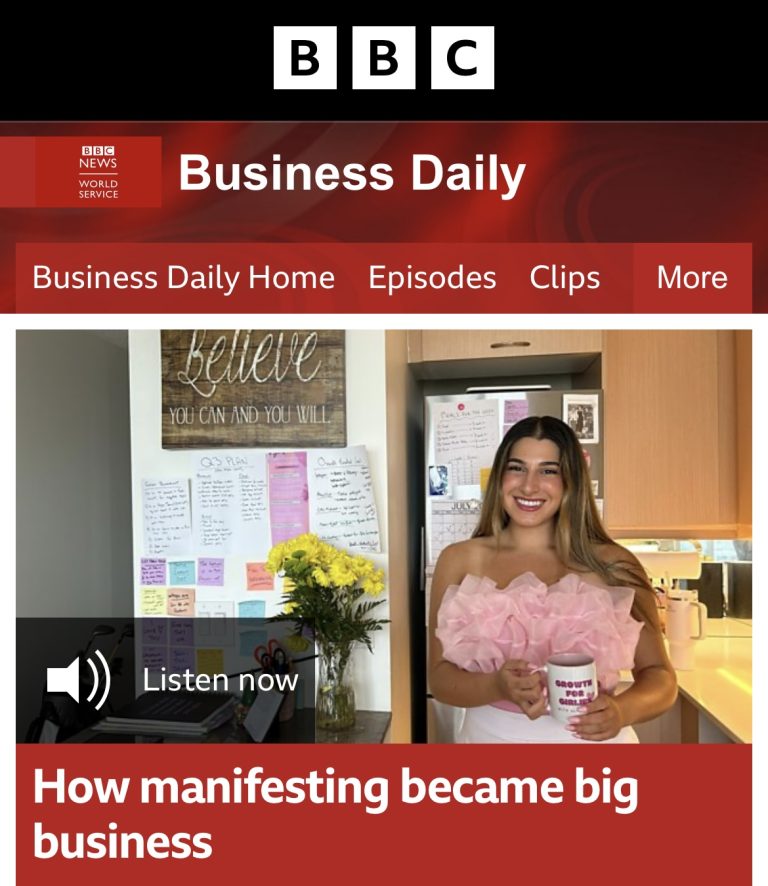
Task: Open the headline How manifesting became big business
Action: pos(335,814)
